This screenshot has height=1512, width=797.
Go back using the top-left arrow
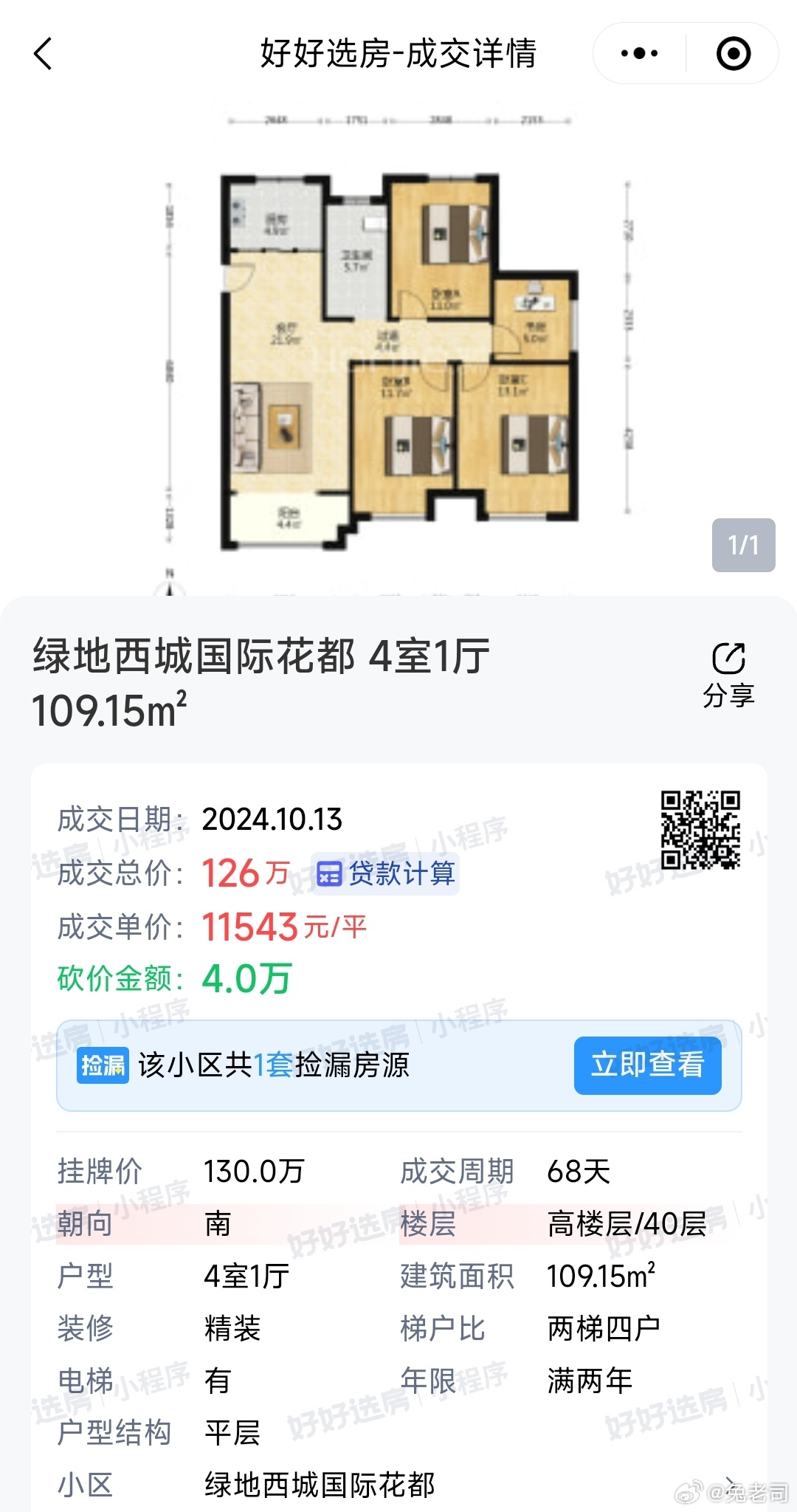coord(44,54)
